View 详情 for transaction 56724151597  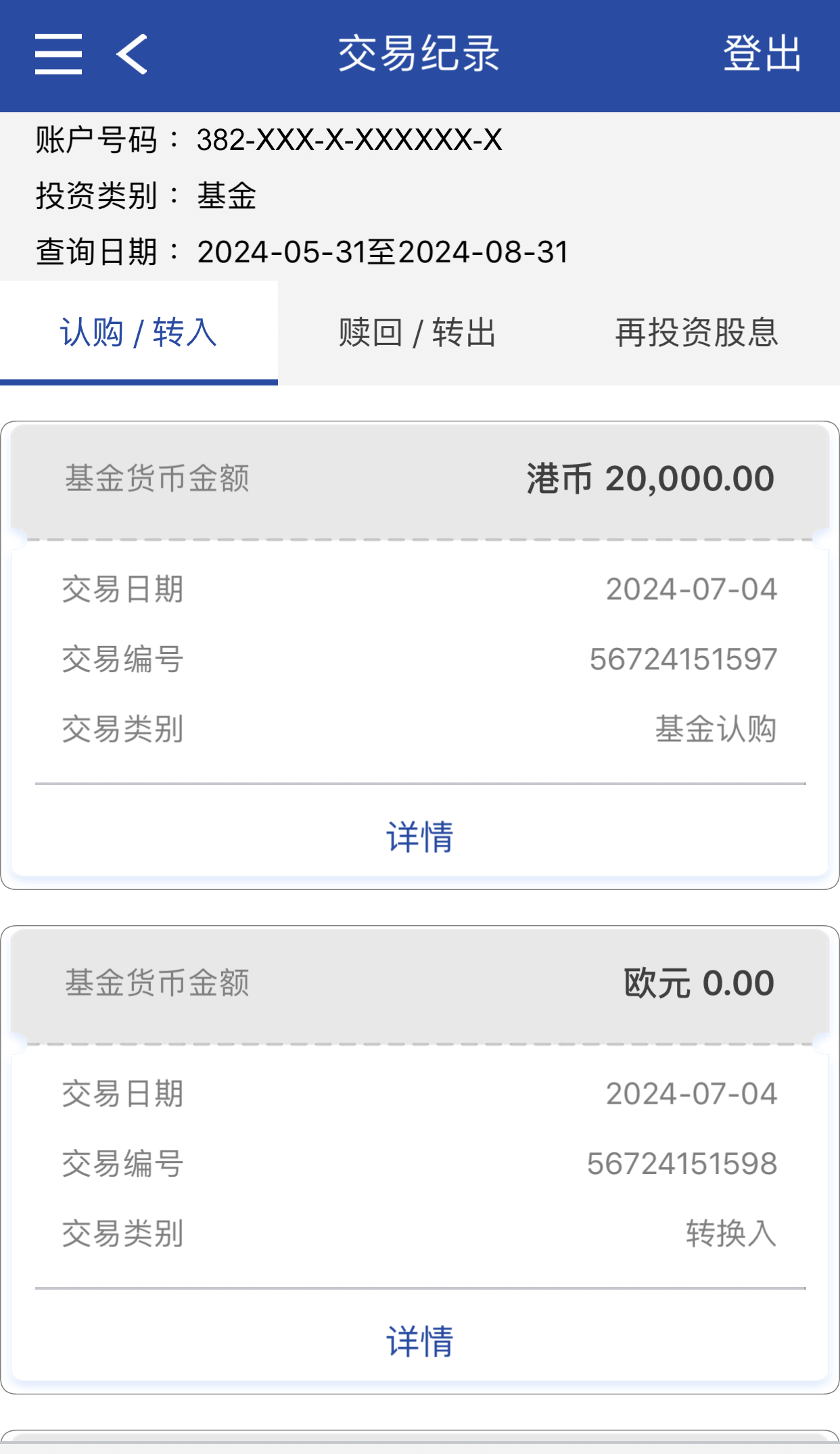(419, 837)
